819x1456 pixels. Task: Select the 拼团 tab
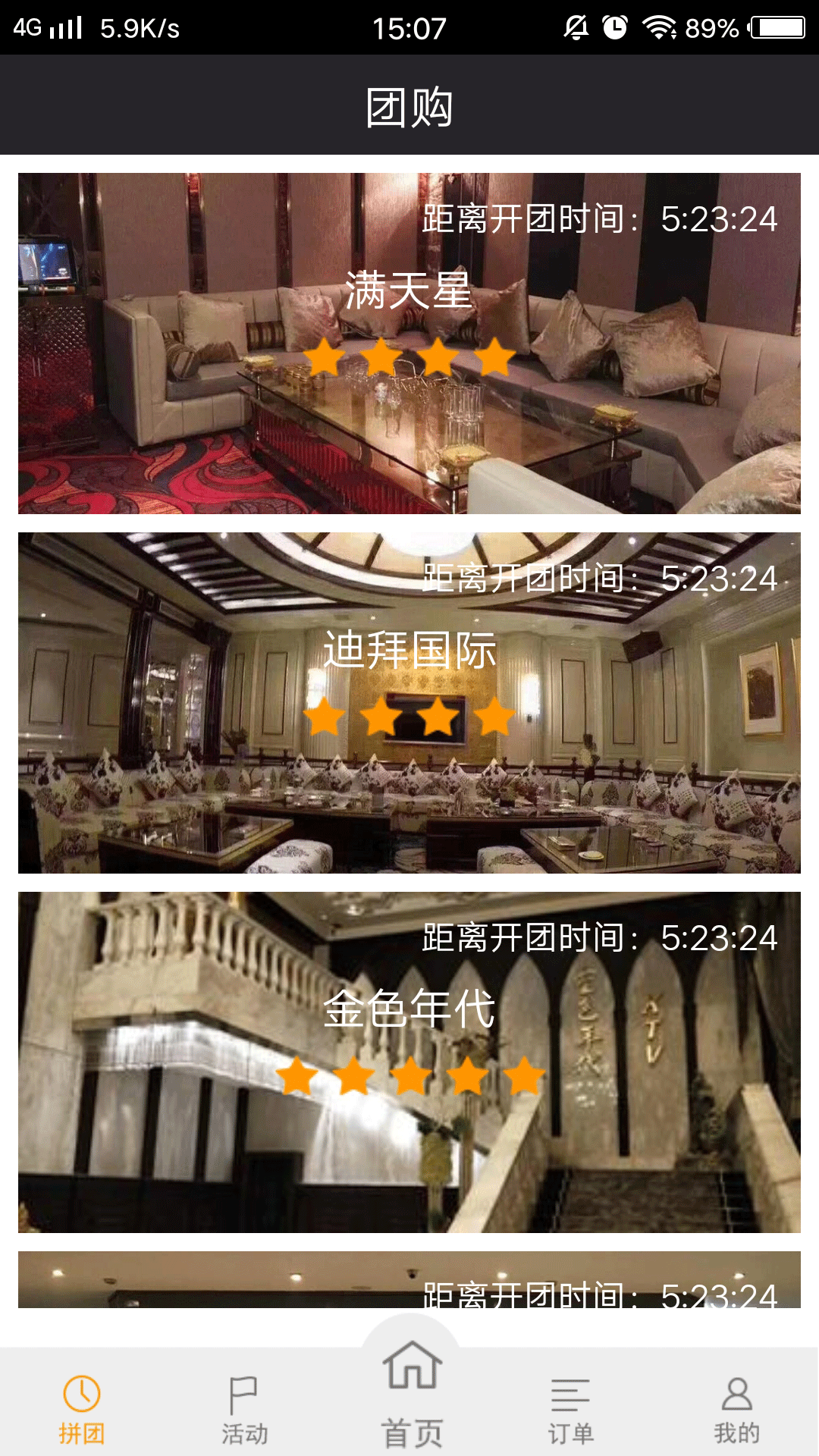pos(82,1409)
